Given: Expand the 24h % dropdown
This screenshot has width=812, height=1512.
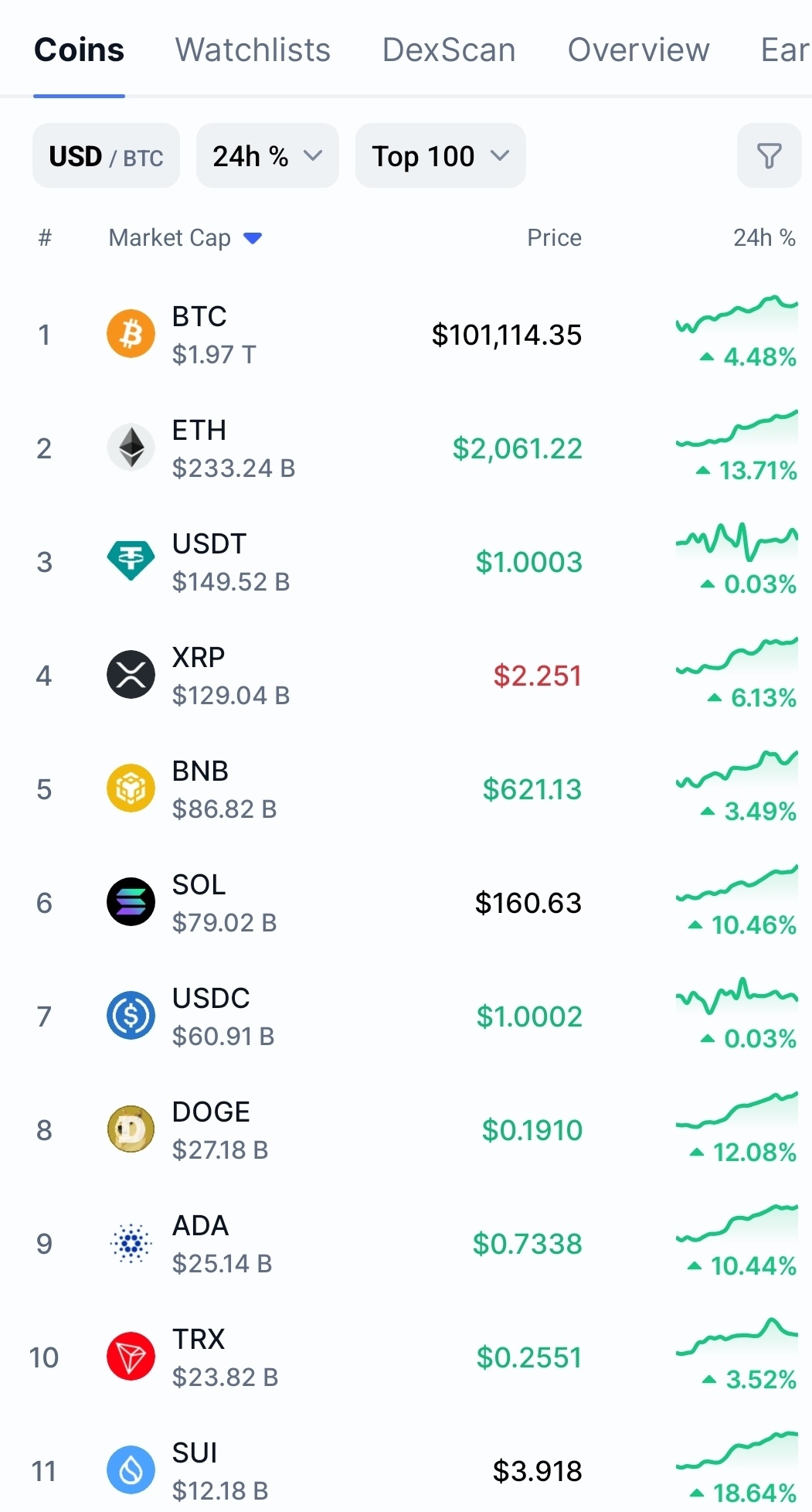Looking at the screenshot, I should [267, 155].
